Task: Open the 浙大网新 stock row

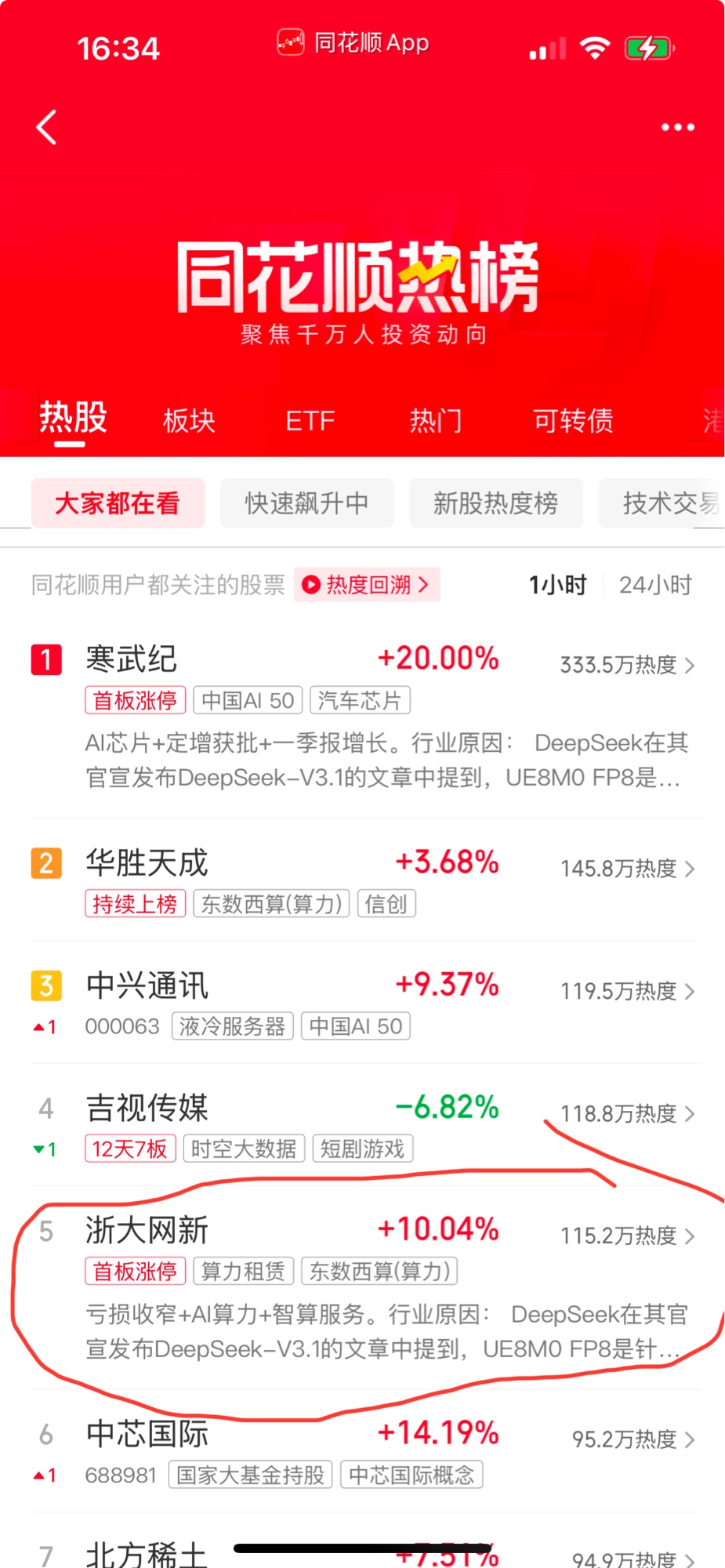Action: coord(147,1230)
